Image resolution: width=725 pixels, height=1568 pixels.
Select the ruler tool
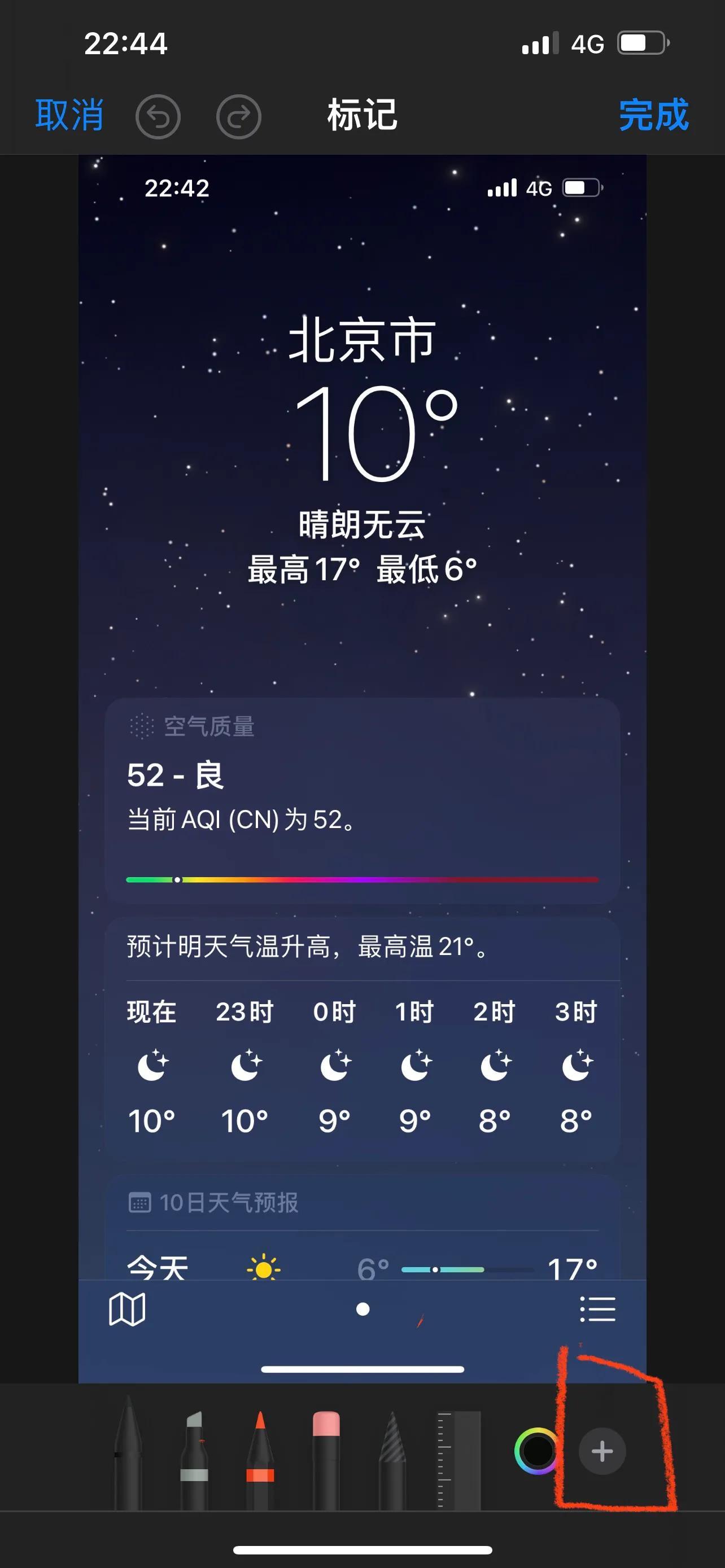(459, 1459)
